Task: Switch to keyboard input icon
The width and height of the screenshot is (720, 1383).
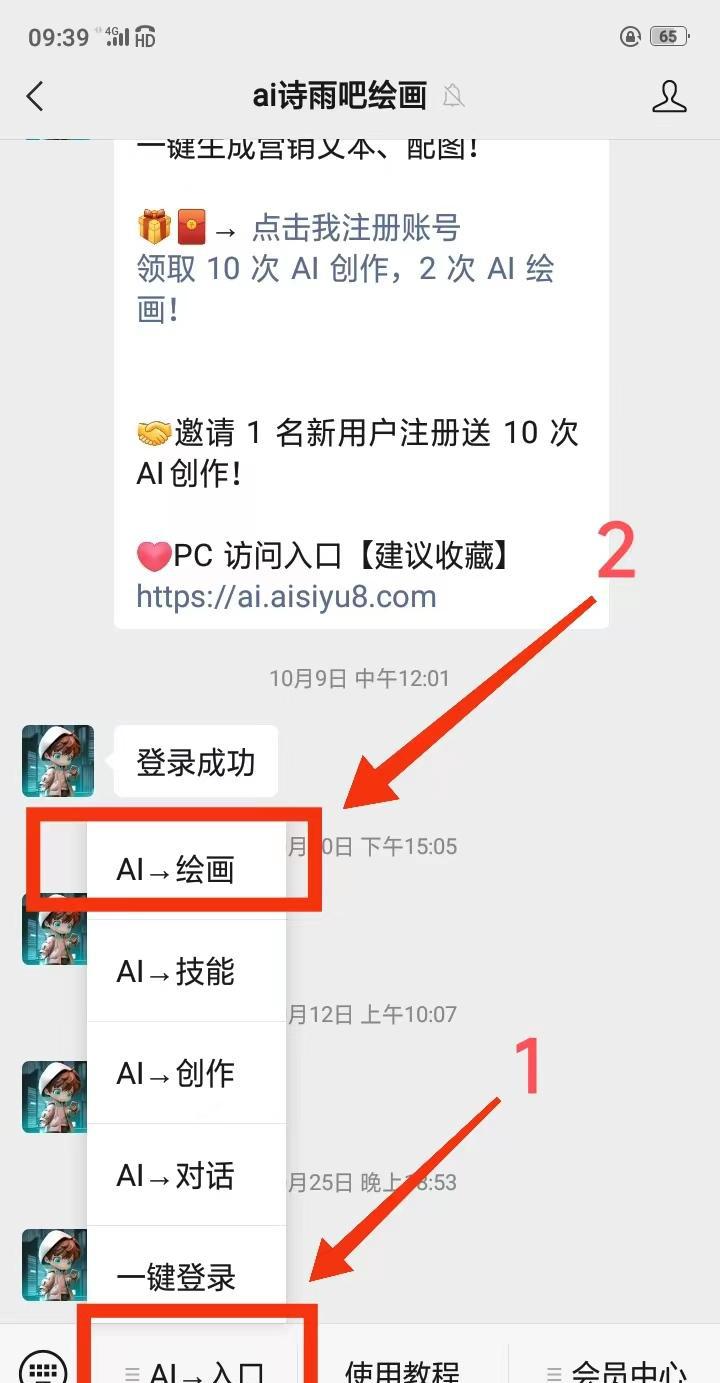Action: pos(42,1368)
